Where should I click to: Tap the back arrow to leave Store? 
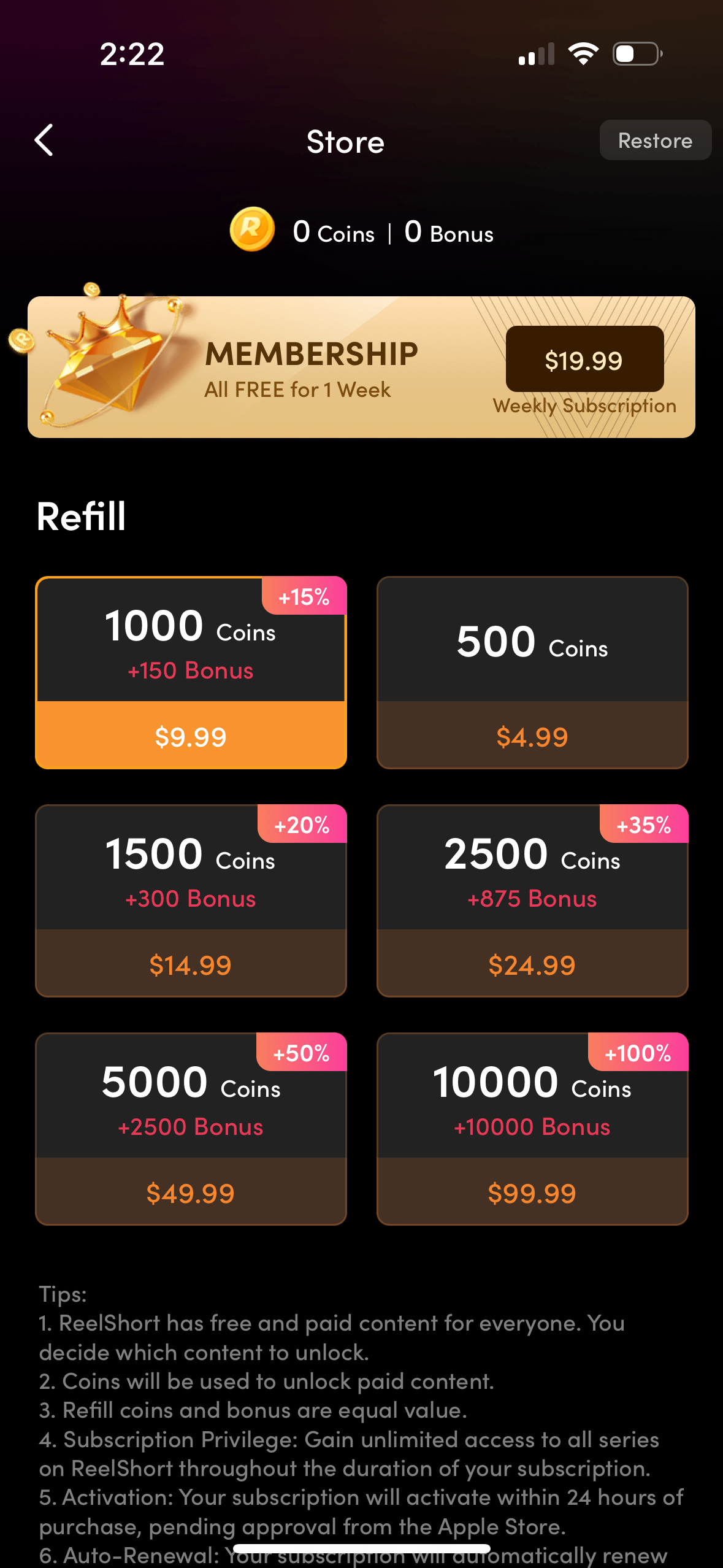coord(45,140)
